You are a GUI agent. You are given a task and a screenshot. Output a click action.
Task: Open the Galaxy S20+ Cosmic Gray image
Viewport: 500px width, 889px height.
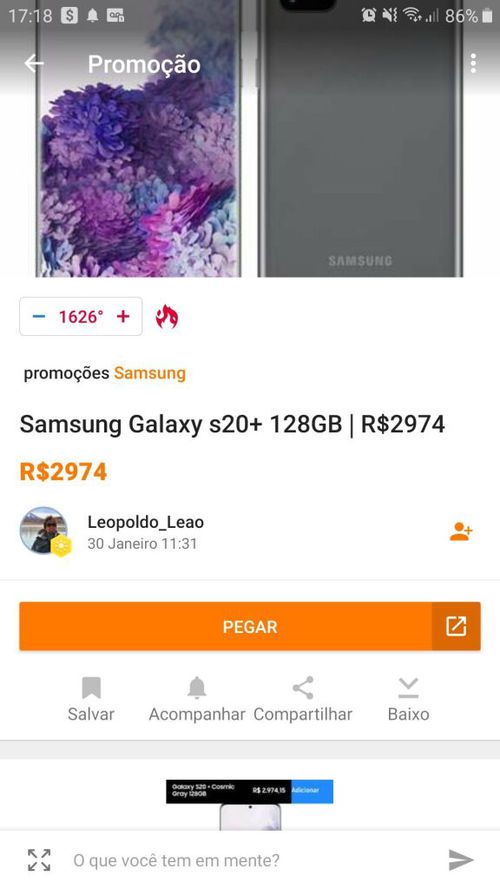(249, 805)
